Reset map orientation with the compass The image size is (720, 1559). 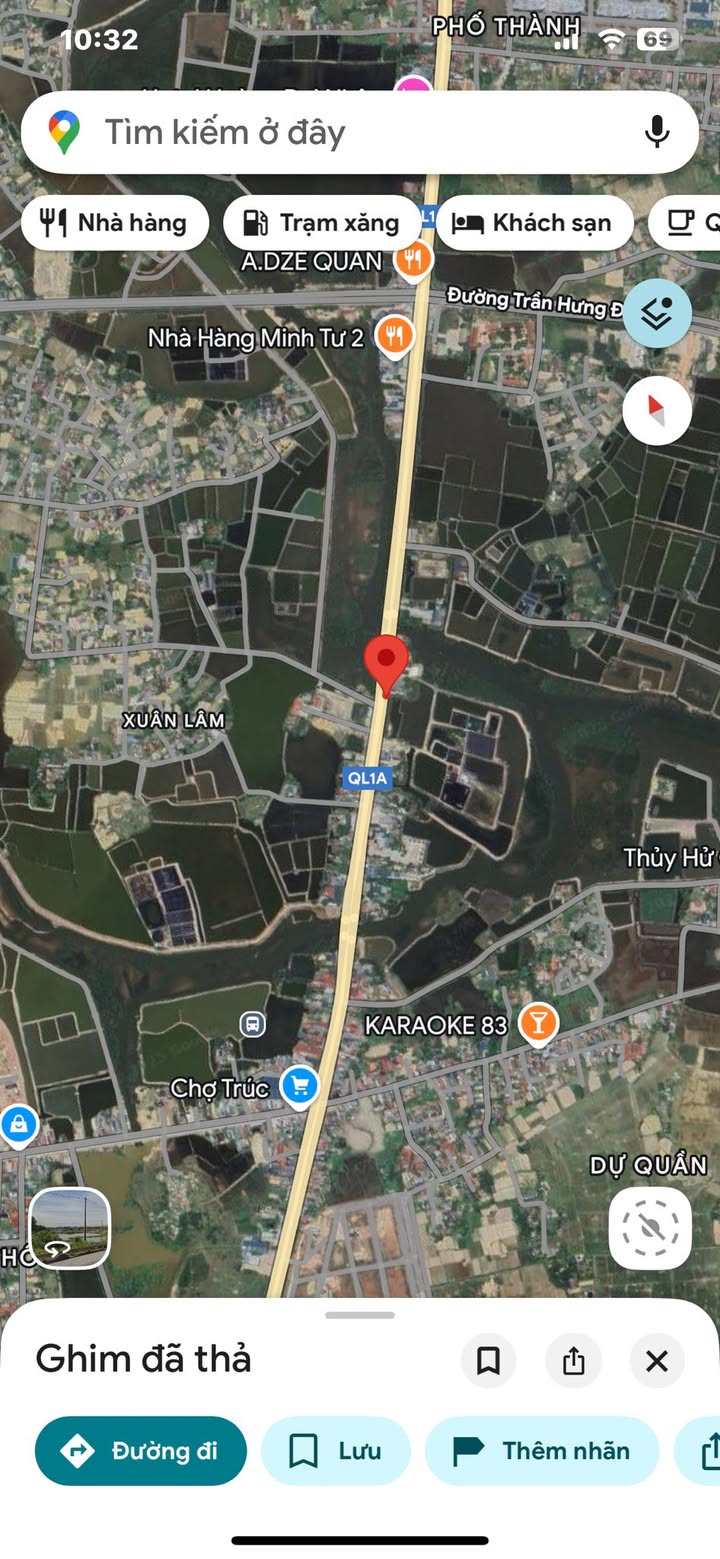pyautogui.click(x=657, y=410)
